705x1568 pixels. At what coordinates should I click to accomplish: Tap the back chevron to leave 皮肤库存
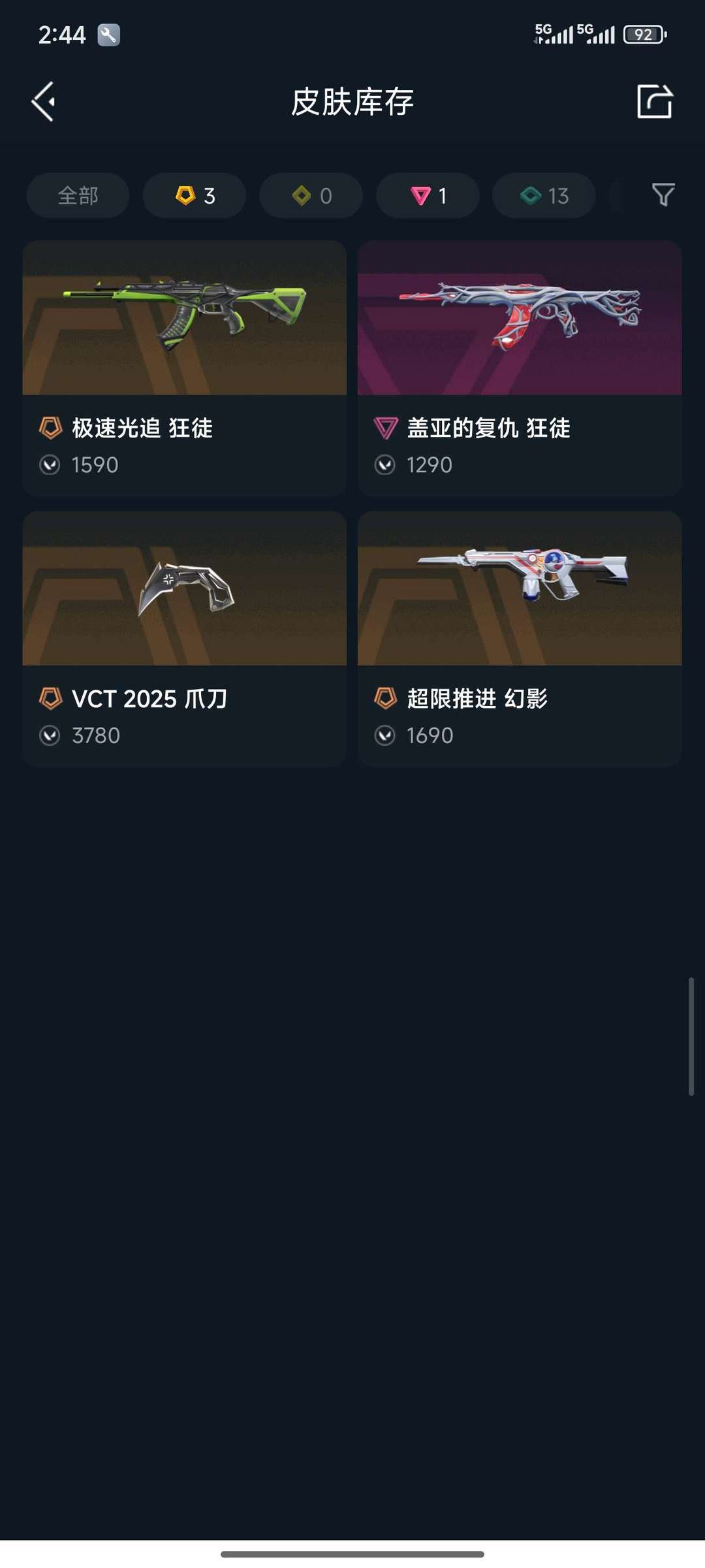43,101
